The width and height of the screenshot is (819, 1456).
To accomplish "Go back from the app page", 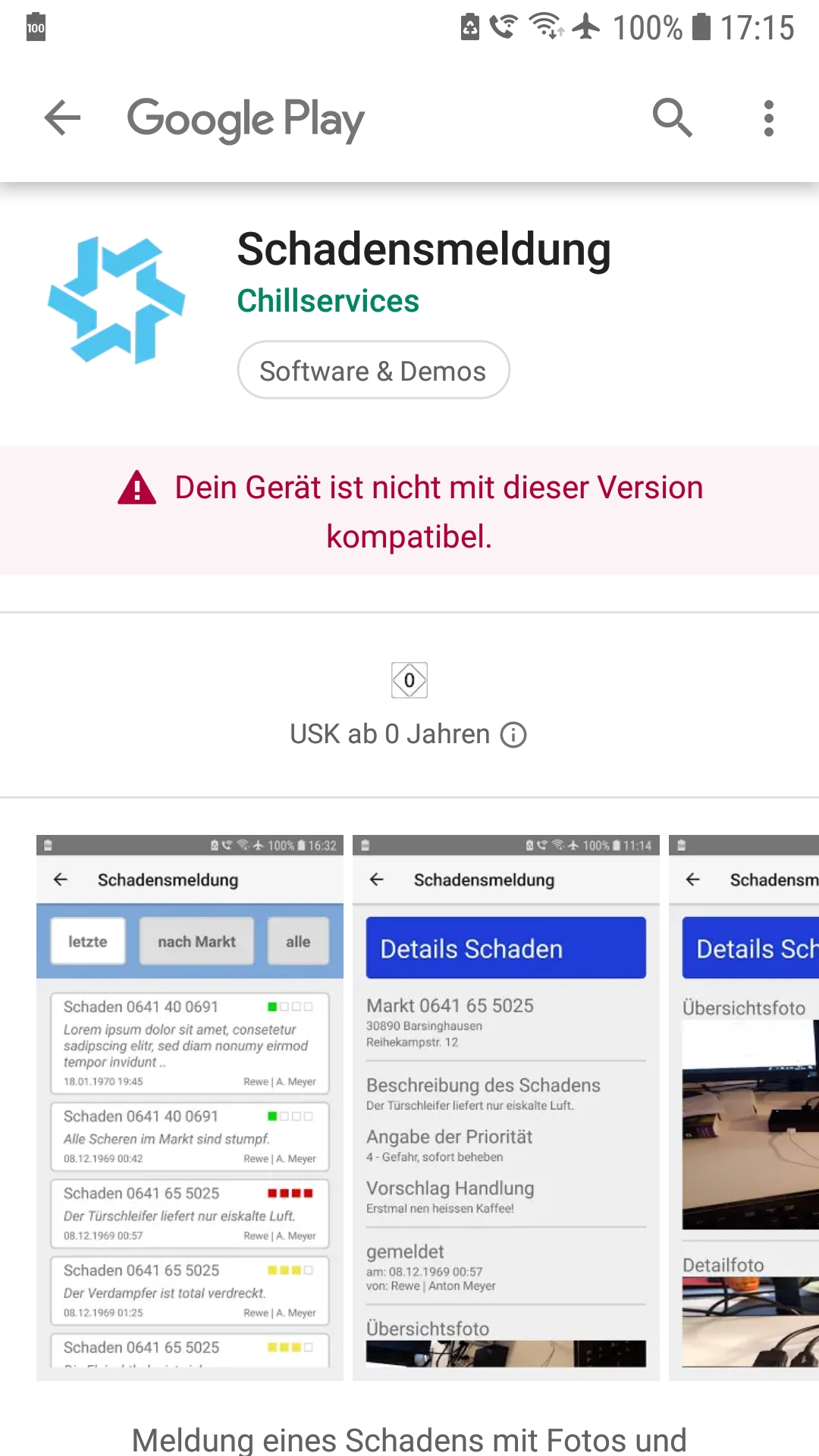I will click(62, 118).
